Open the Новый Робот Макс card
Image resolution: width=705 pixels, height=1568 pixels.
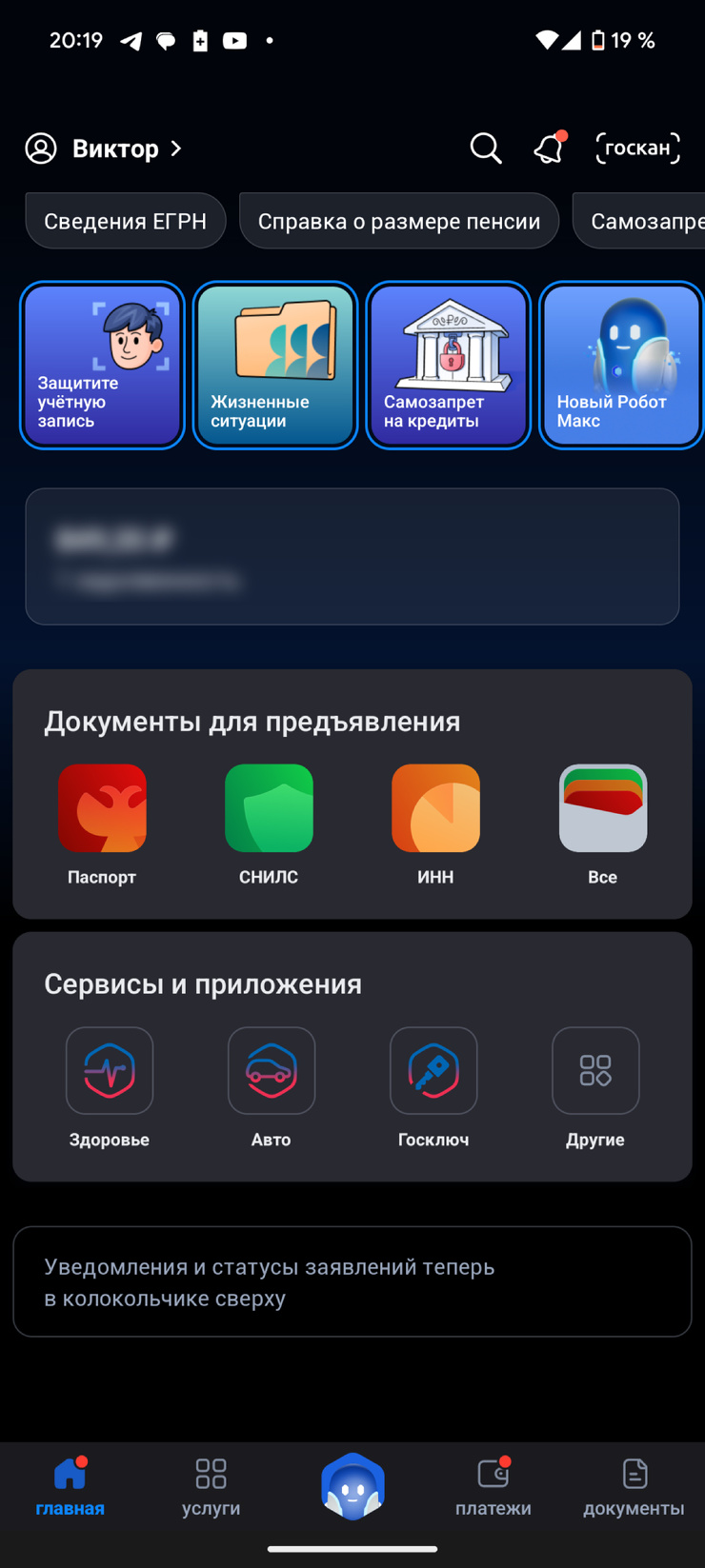pyautogui.click(x=621, y=366)
